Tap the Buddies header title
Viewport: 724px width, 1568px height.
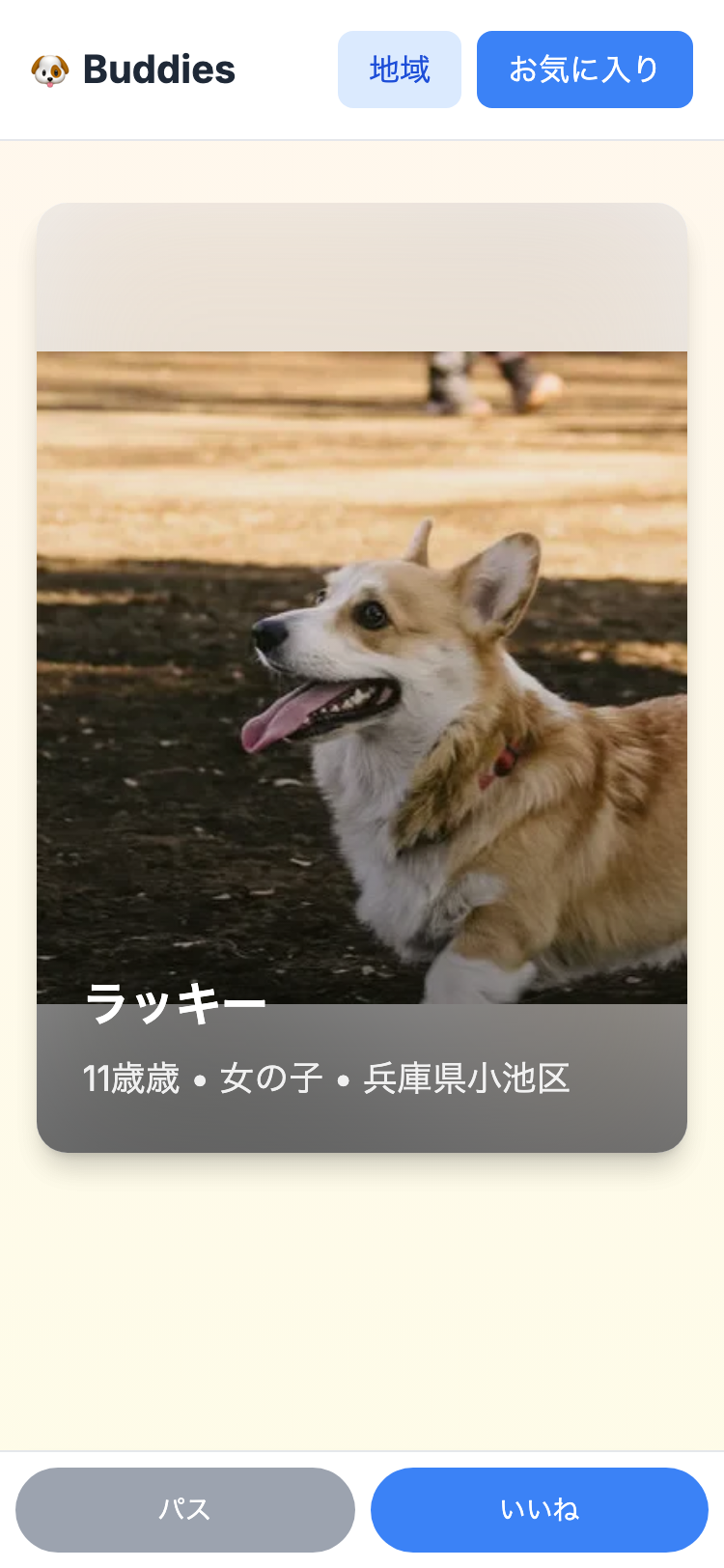(x=159, y=69)
